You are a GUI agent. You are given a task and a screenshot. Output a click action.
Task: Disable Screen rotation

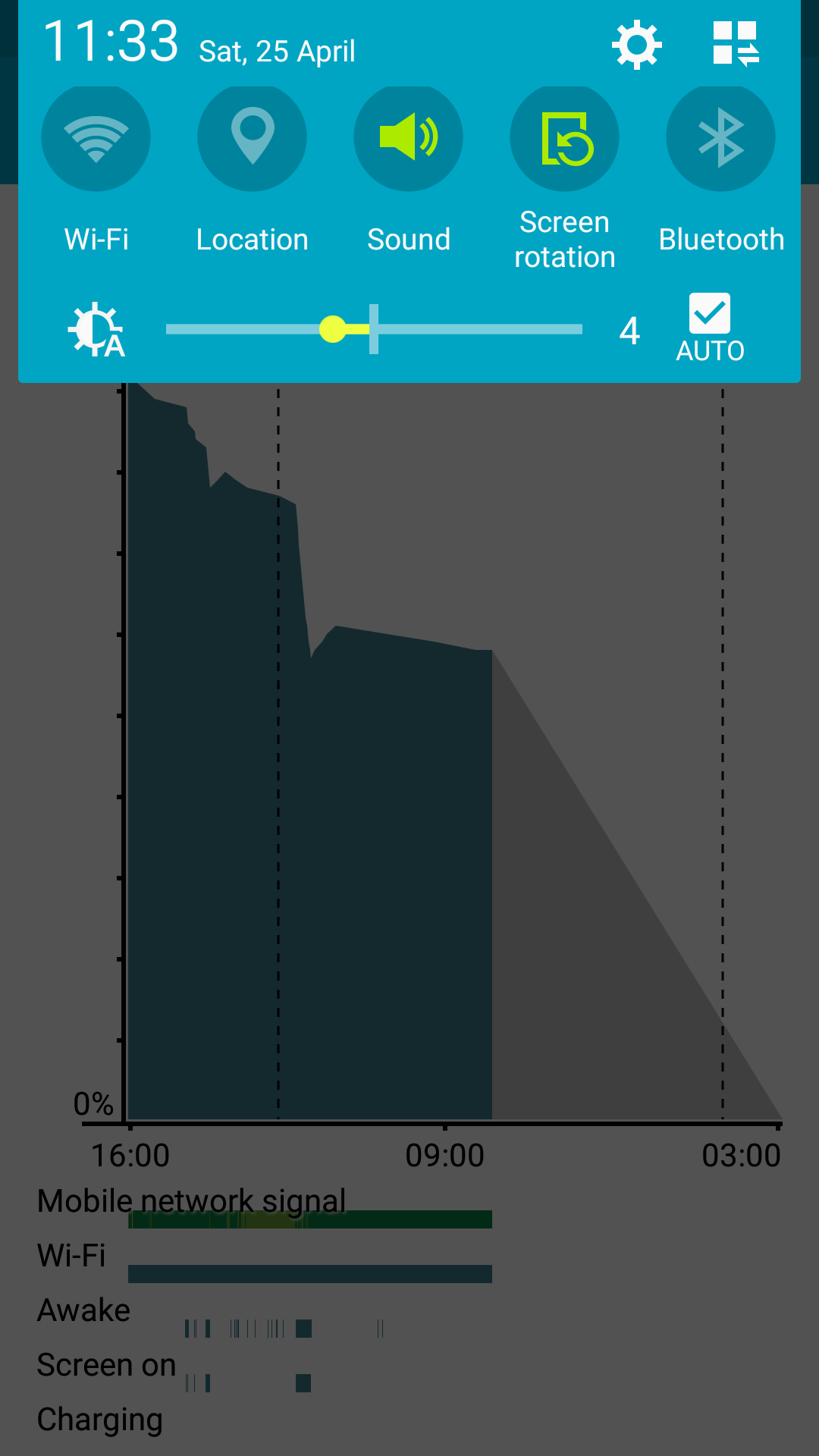click(564, 138)
